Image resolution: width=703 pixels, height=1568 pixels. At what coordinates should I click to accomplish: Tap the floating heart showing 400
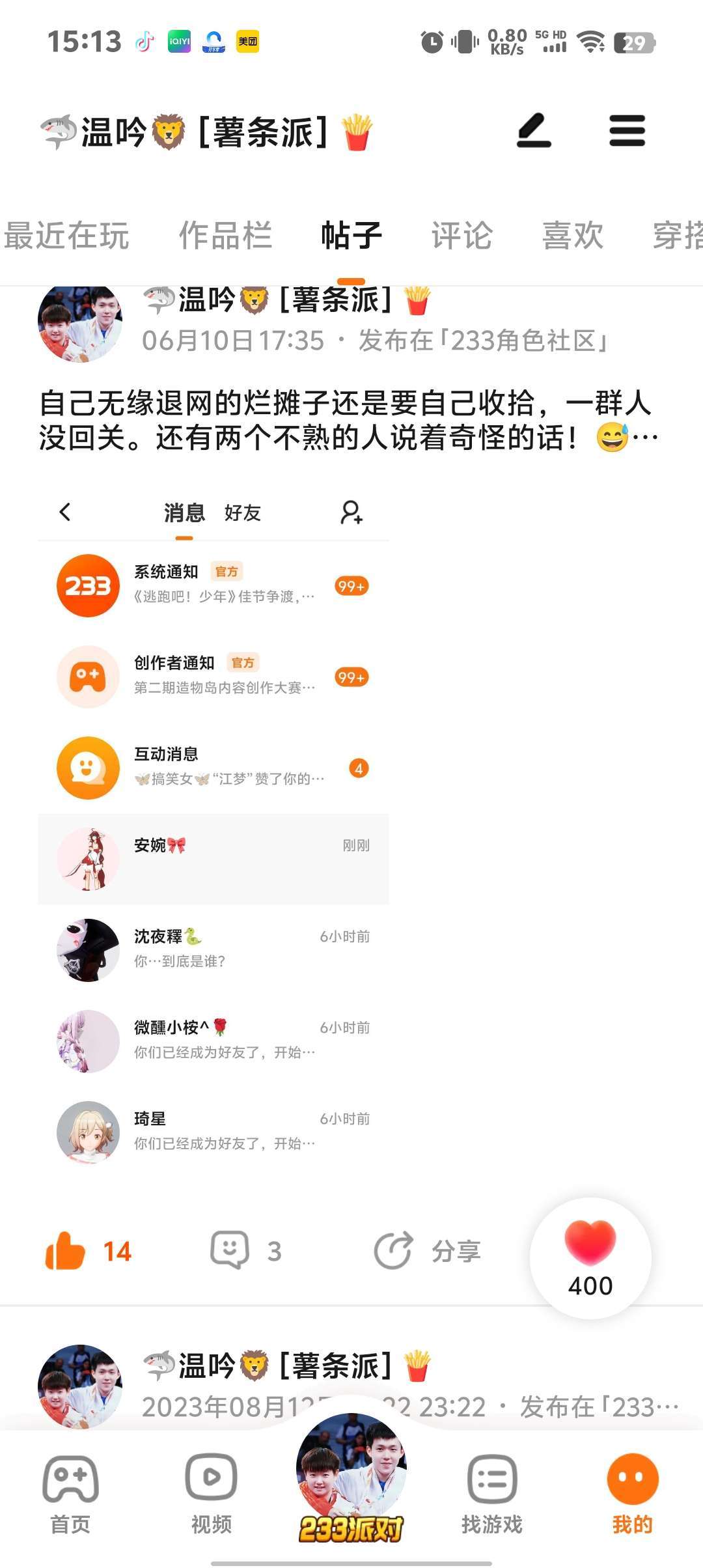(590, 1257)
